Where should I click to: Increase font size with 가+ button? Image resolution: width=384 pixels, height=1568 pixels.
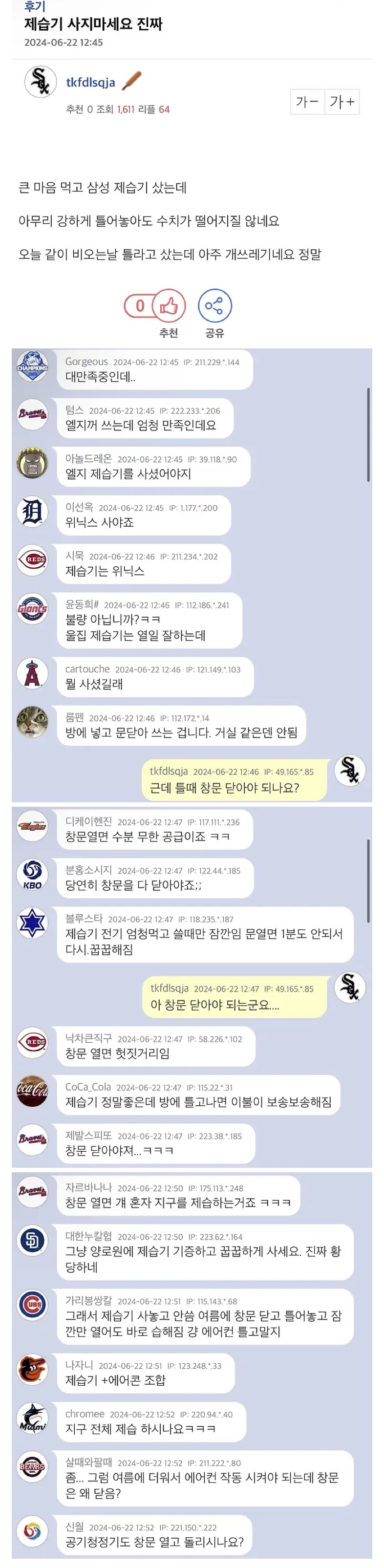pyautogui.click(x=341, y=102)
